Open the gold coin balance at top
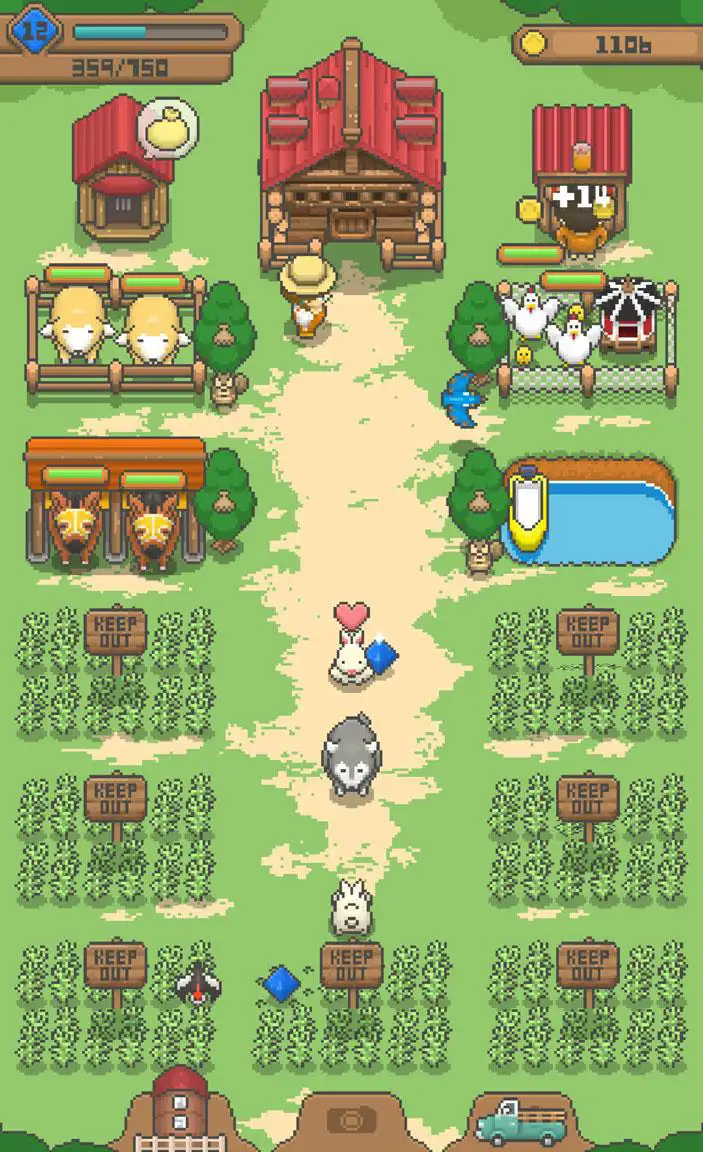 [x=607, y=44]
